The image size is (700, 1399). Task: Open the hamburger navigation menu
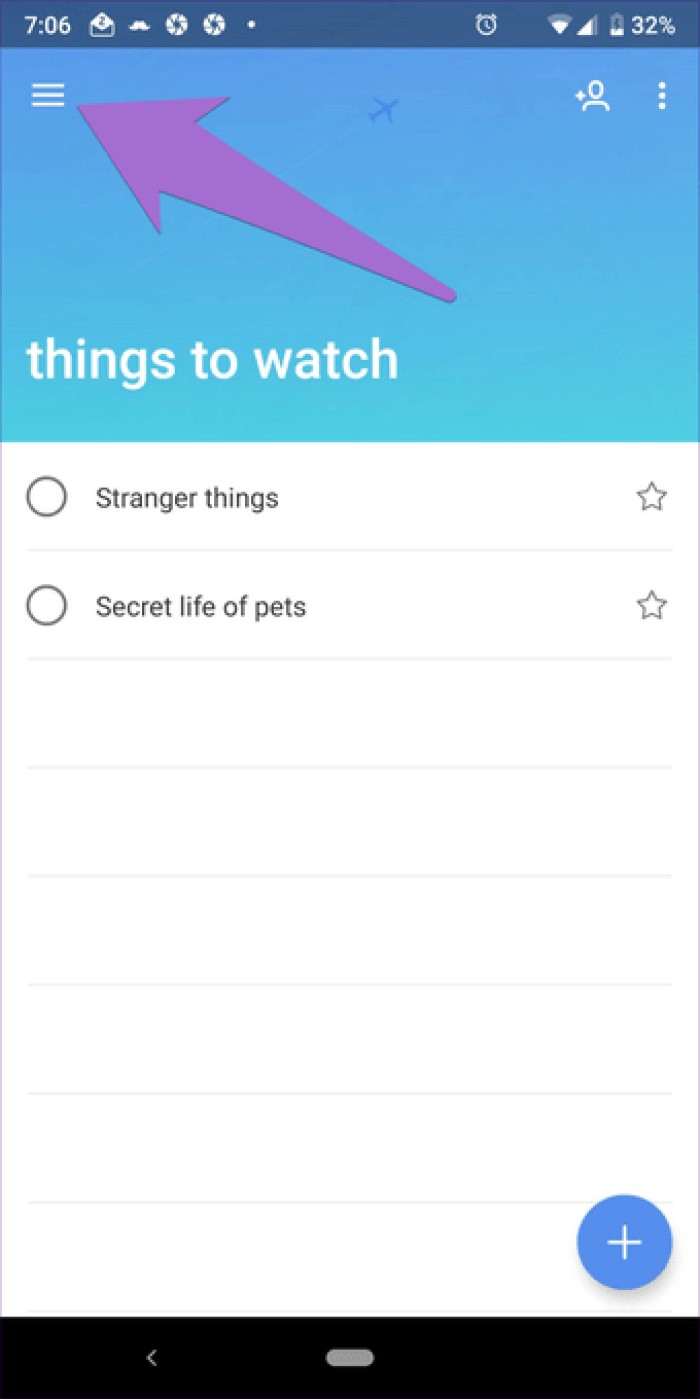click(x=48, y=95)
